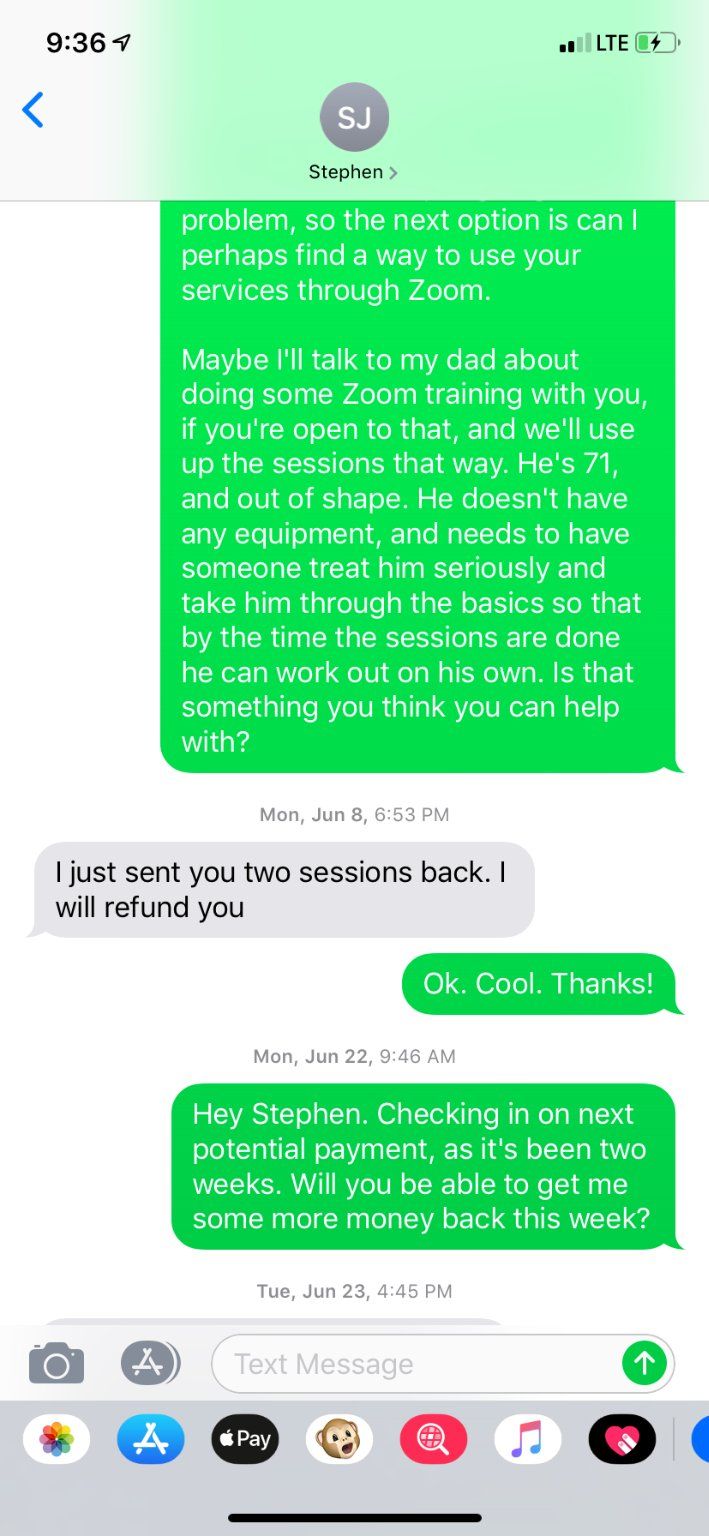Open the Music app in the app strip
The image size is (709, 1536).
[528, 1440]
